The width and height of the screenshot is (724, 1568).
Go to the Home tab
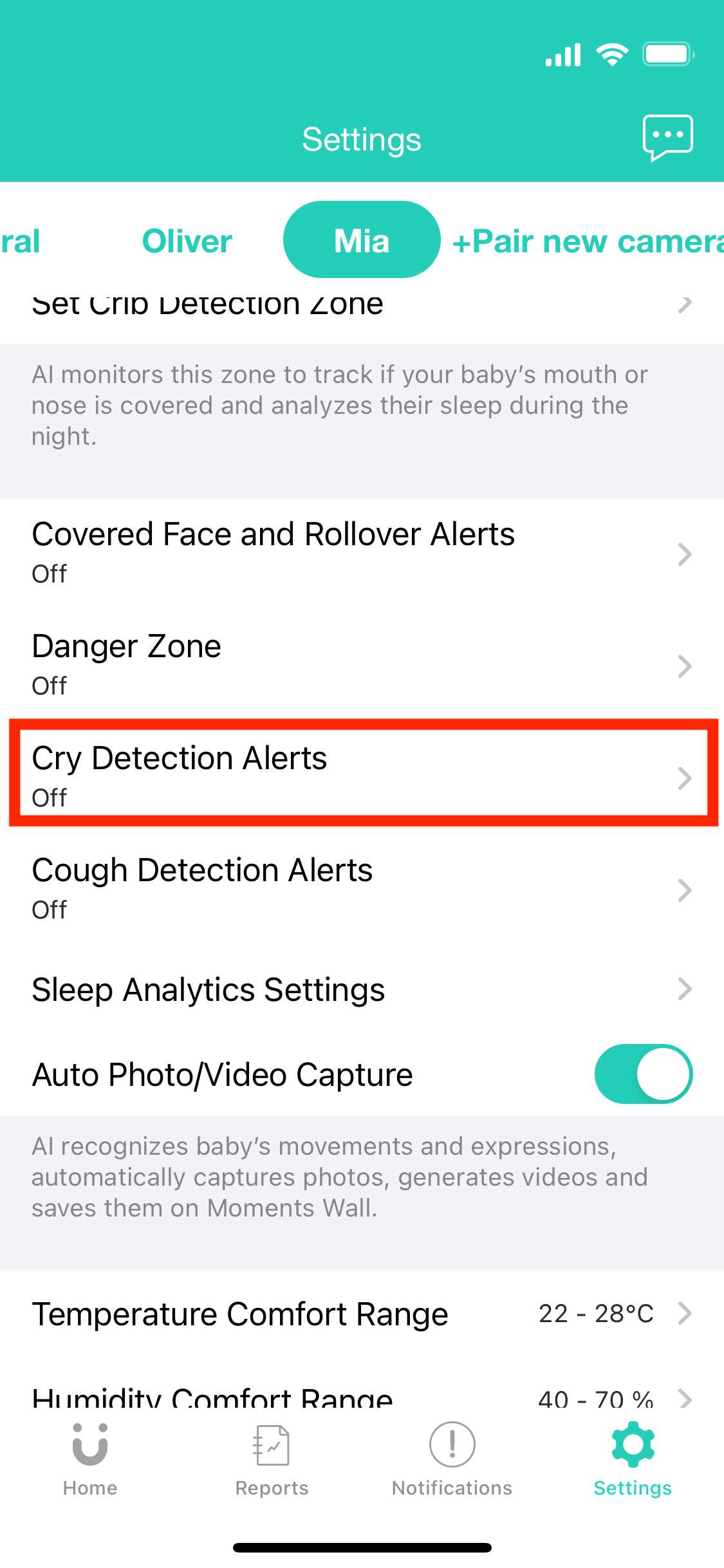(x=90, y=1460)
